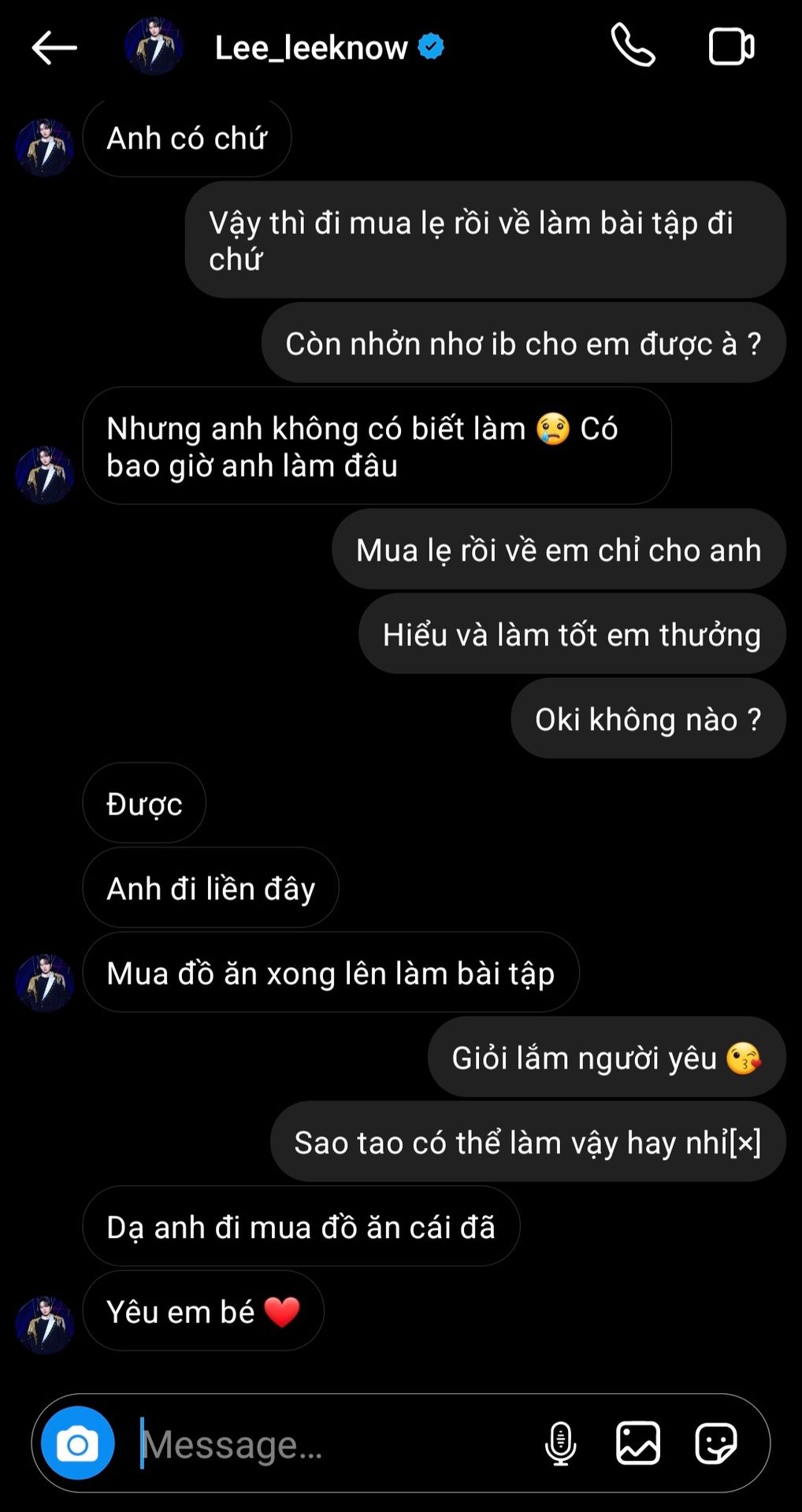Go back to the inbox

click(54, 48)
